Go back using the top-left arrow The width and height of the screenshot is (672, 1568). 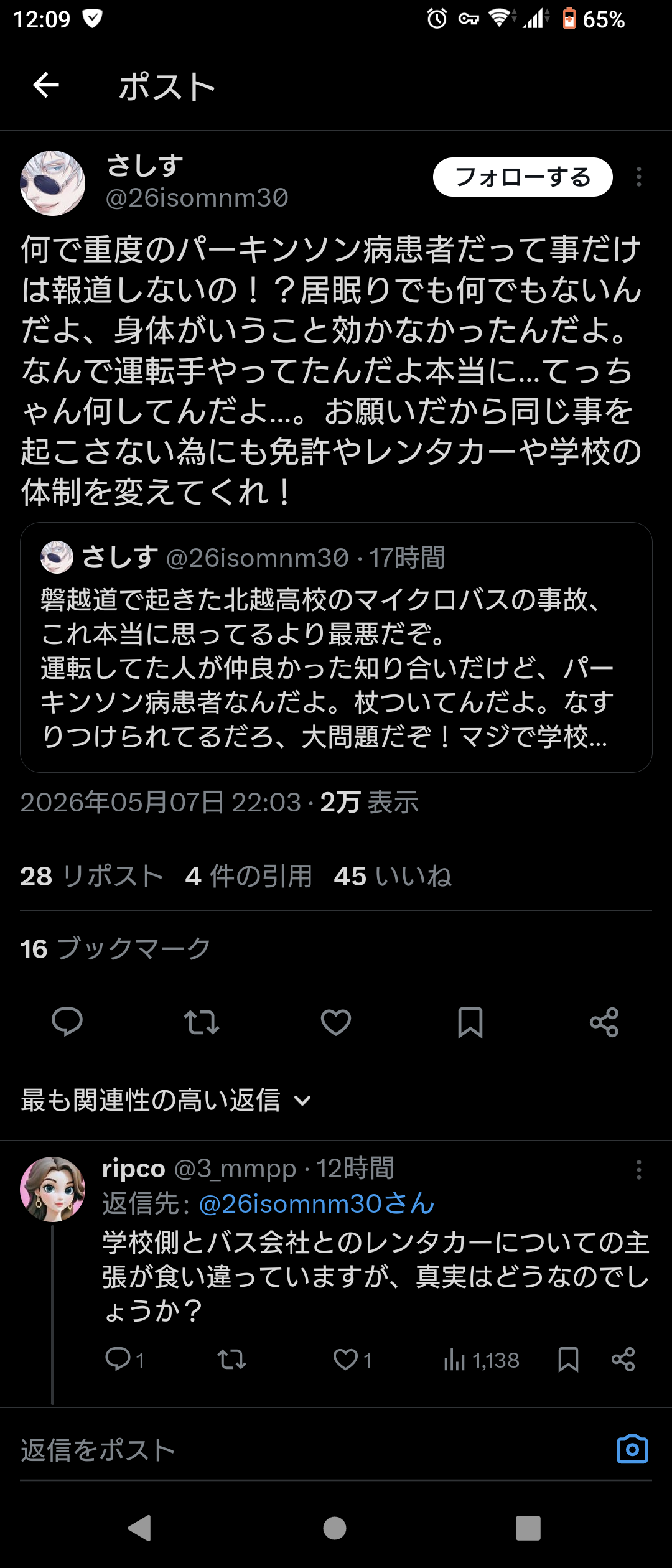coord(45,85)
